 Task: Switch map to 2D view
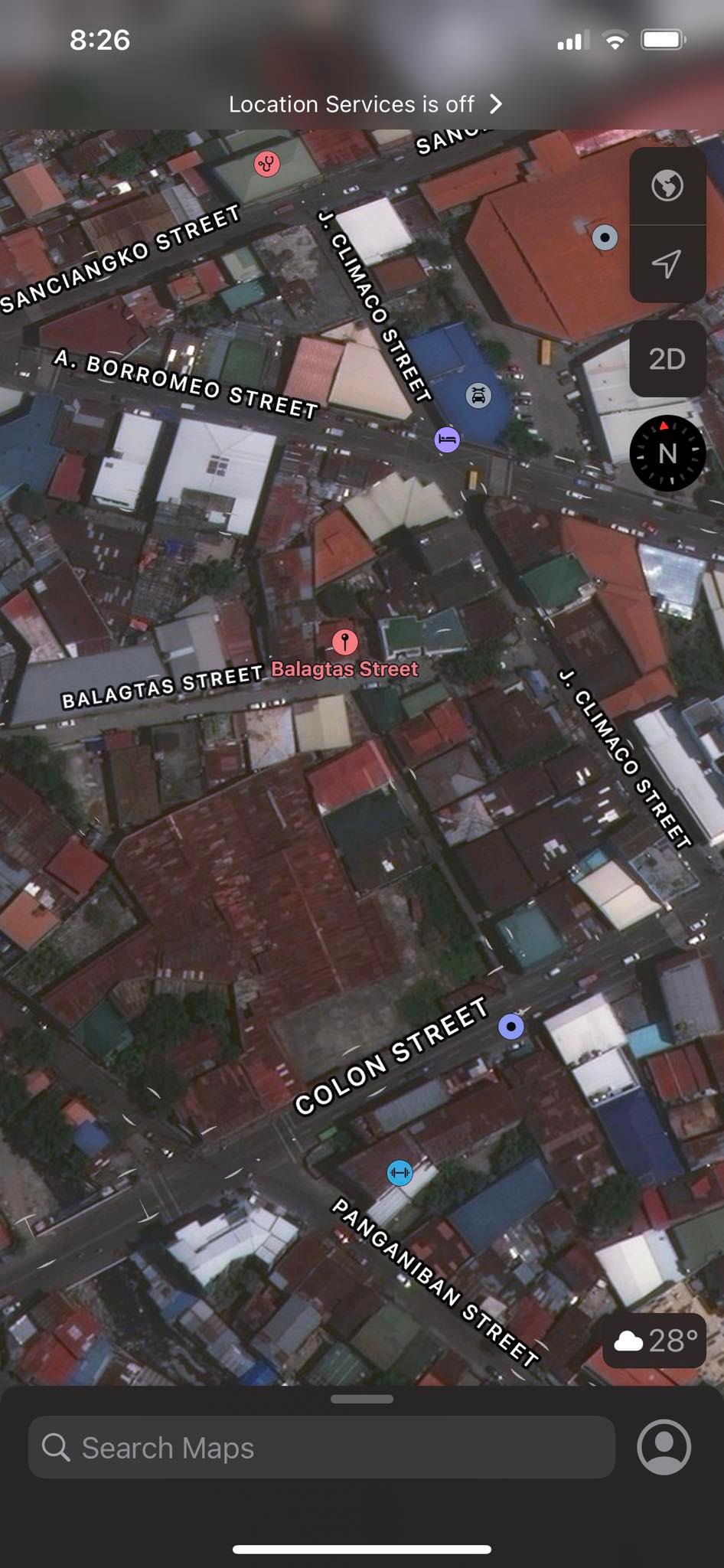coord(667,358)
